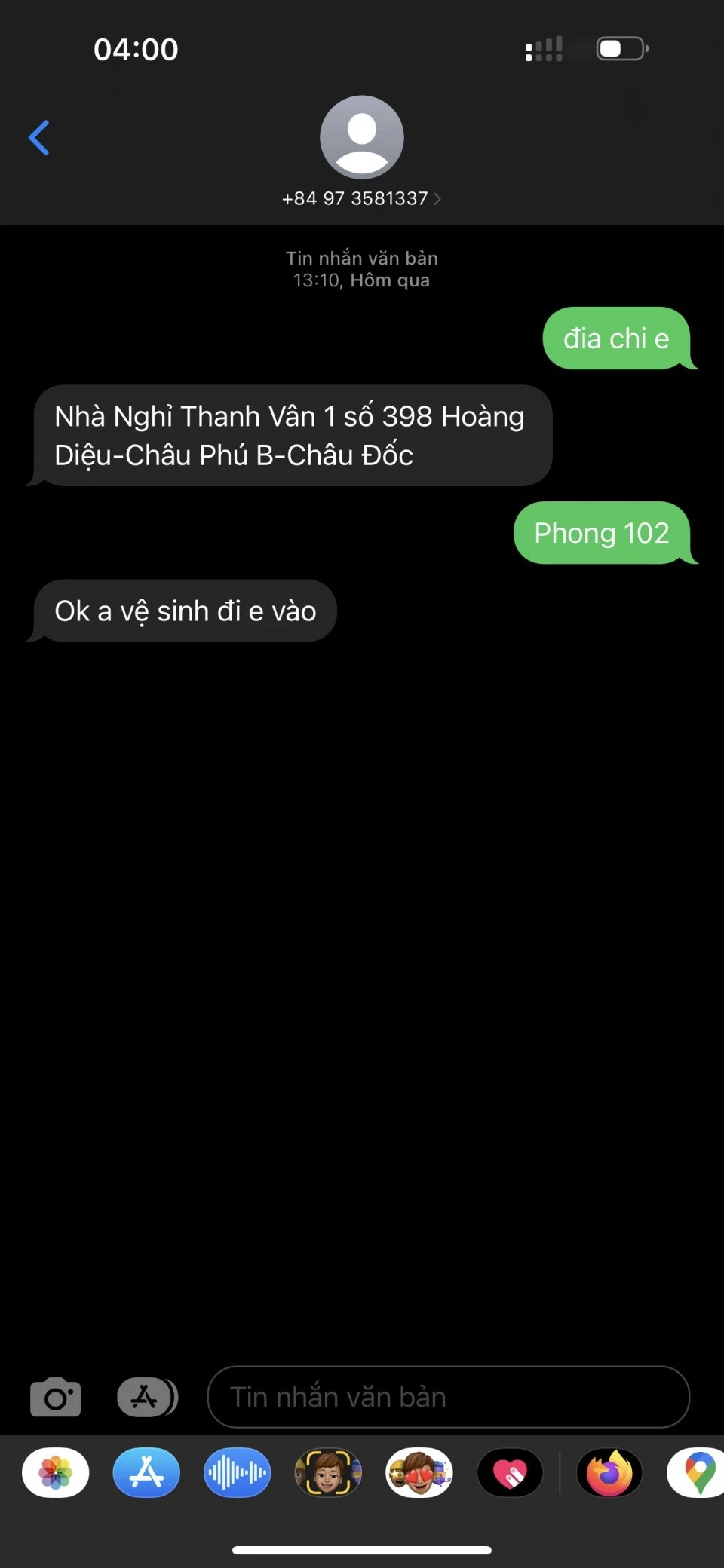The height and width of the screenshot is (1568, 724).
Task: Toggle the iMessage apps drawer button
Action: (x=147, y=1397)
